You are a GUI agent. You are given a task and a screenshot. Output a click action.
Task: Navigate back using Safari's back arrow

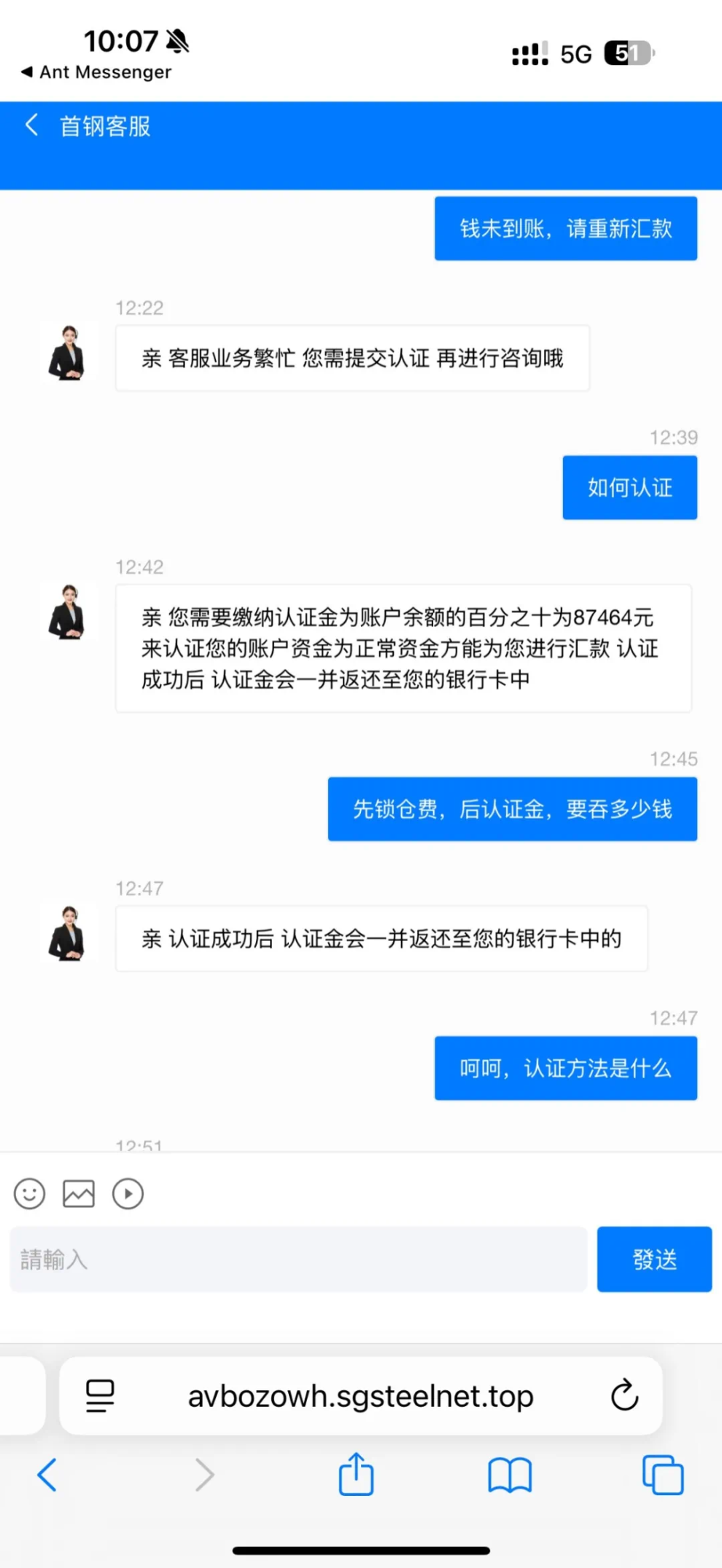coord(47,1475)
